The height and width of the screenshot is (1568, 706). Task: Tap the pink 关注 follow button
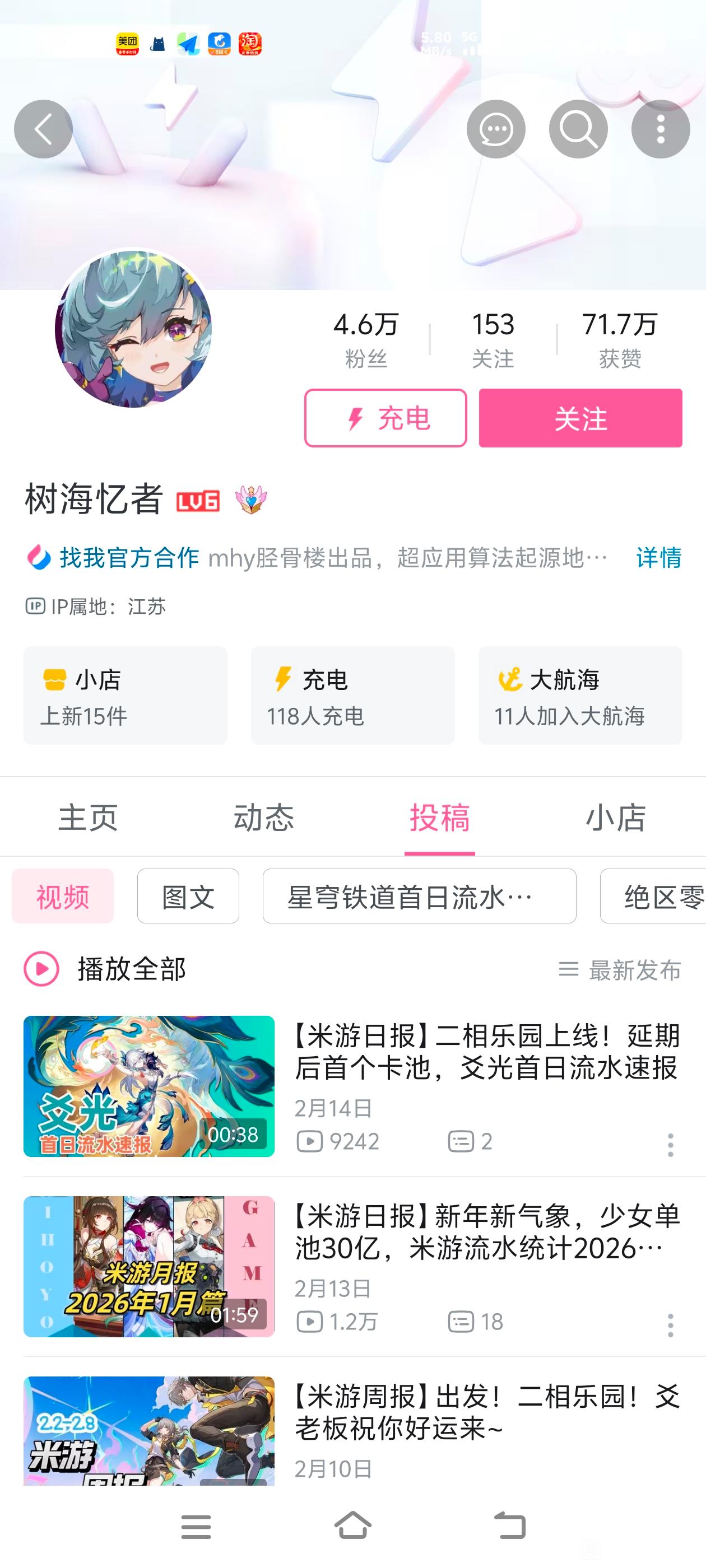(x=580, y=418)
